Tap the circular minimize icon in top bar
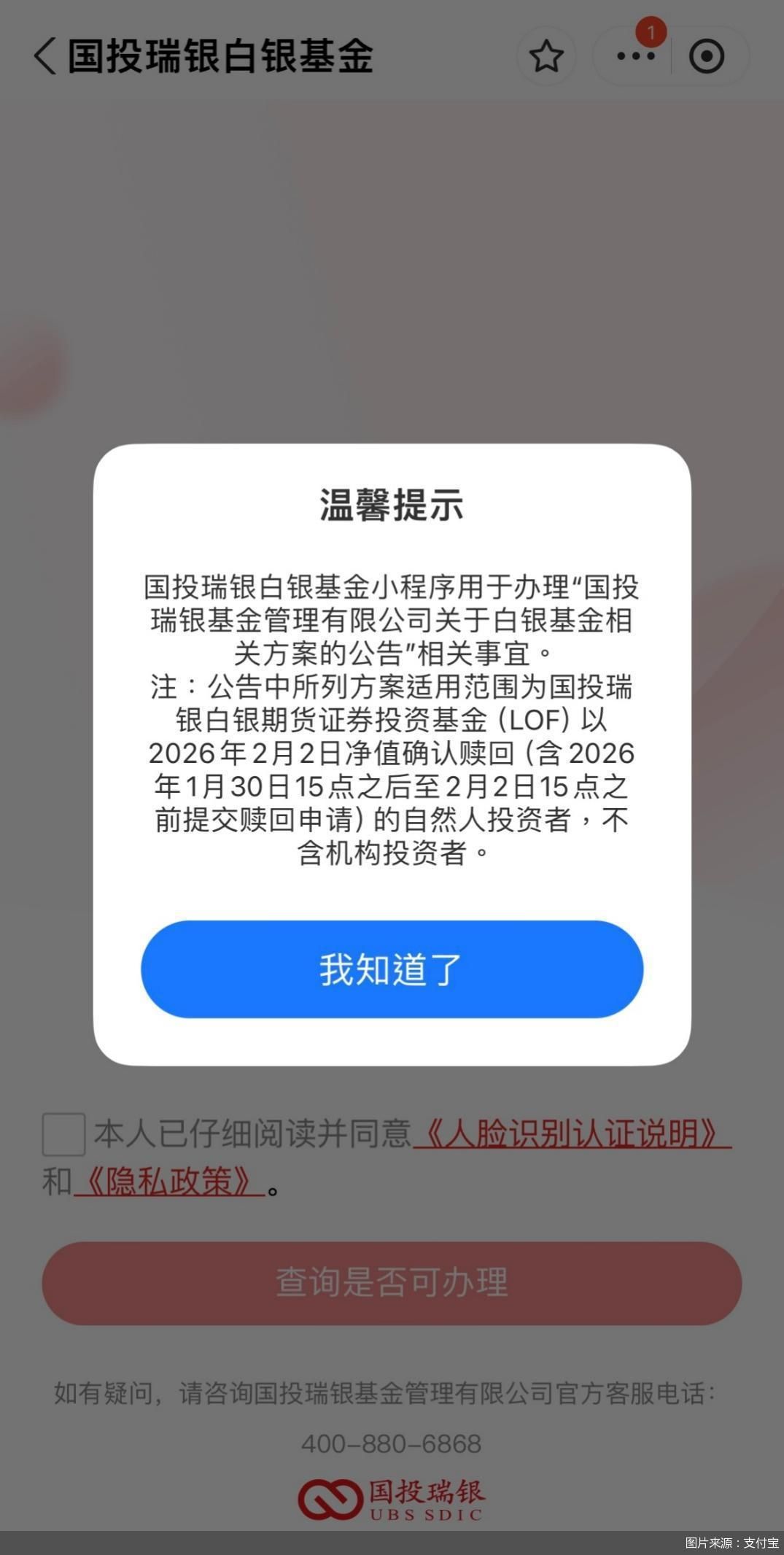The height and width of the screenshot is (1555, 784). pyautogui.click(x=706, y=55)
